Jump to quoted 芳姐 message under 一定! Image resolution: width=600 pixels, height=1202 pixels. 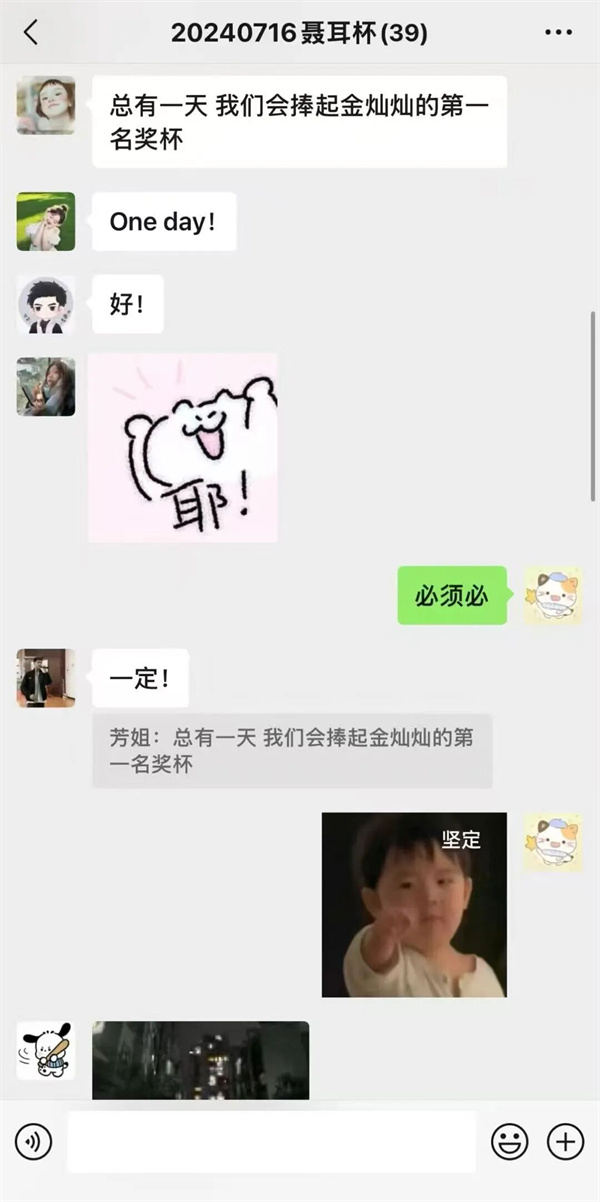(292, 751)
